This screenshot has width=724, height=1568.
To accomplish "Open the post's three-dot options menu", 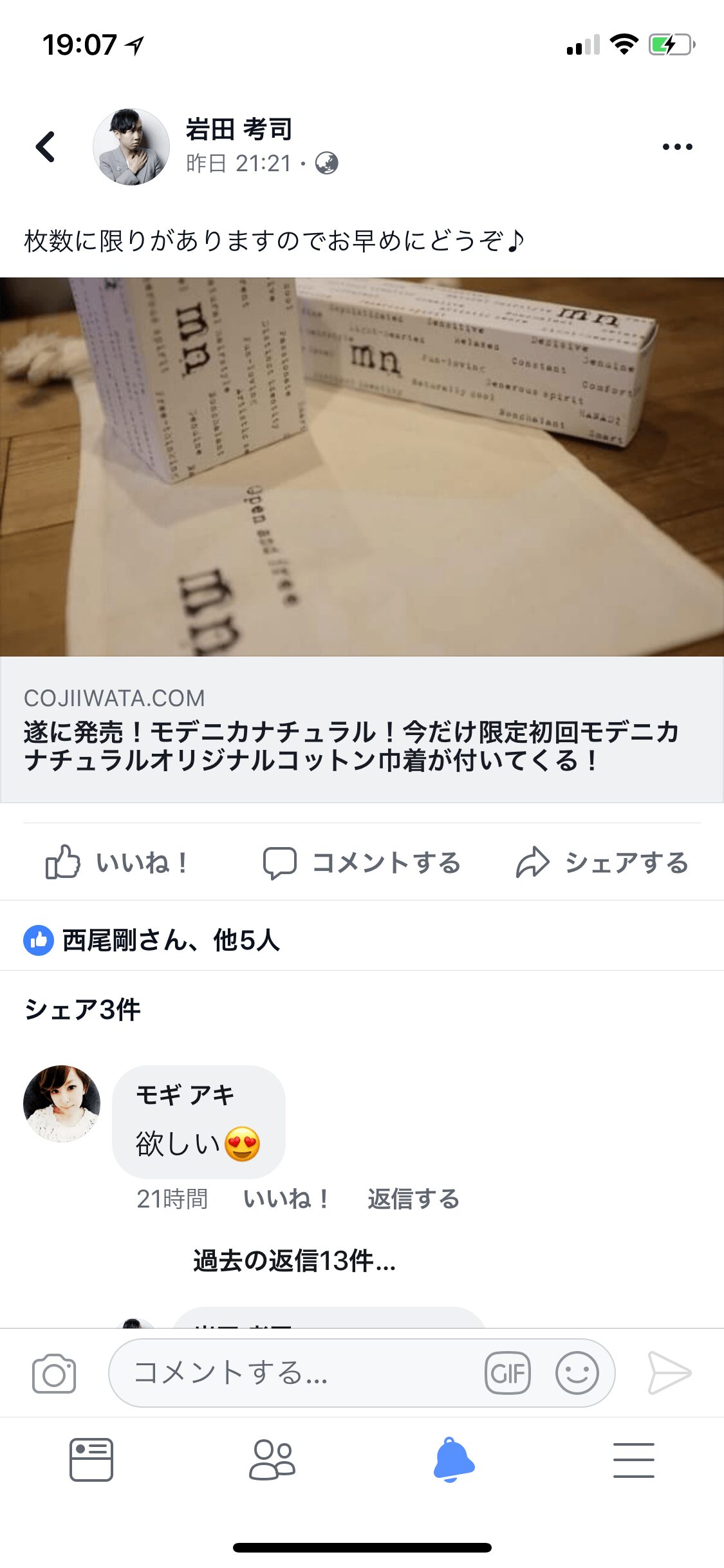I will click(x=678, y=147).
